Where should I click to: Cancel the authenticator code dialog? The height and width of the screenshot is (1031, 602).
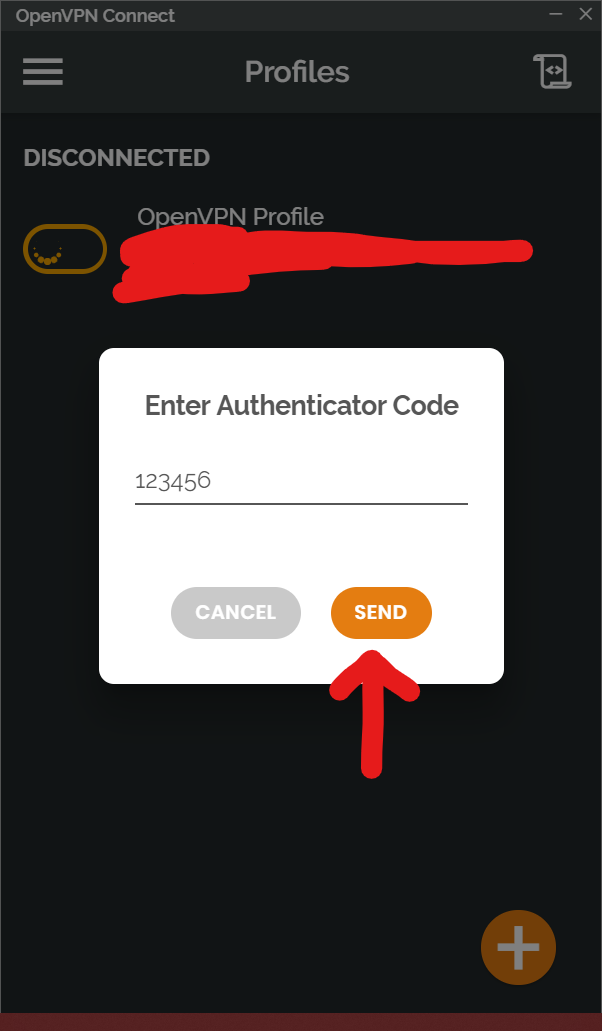[x=236, y=612]
